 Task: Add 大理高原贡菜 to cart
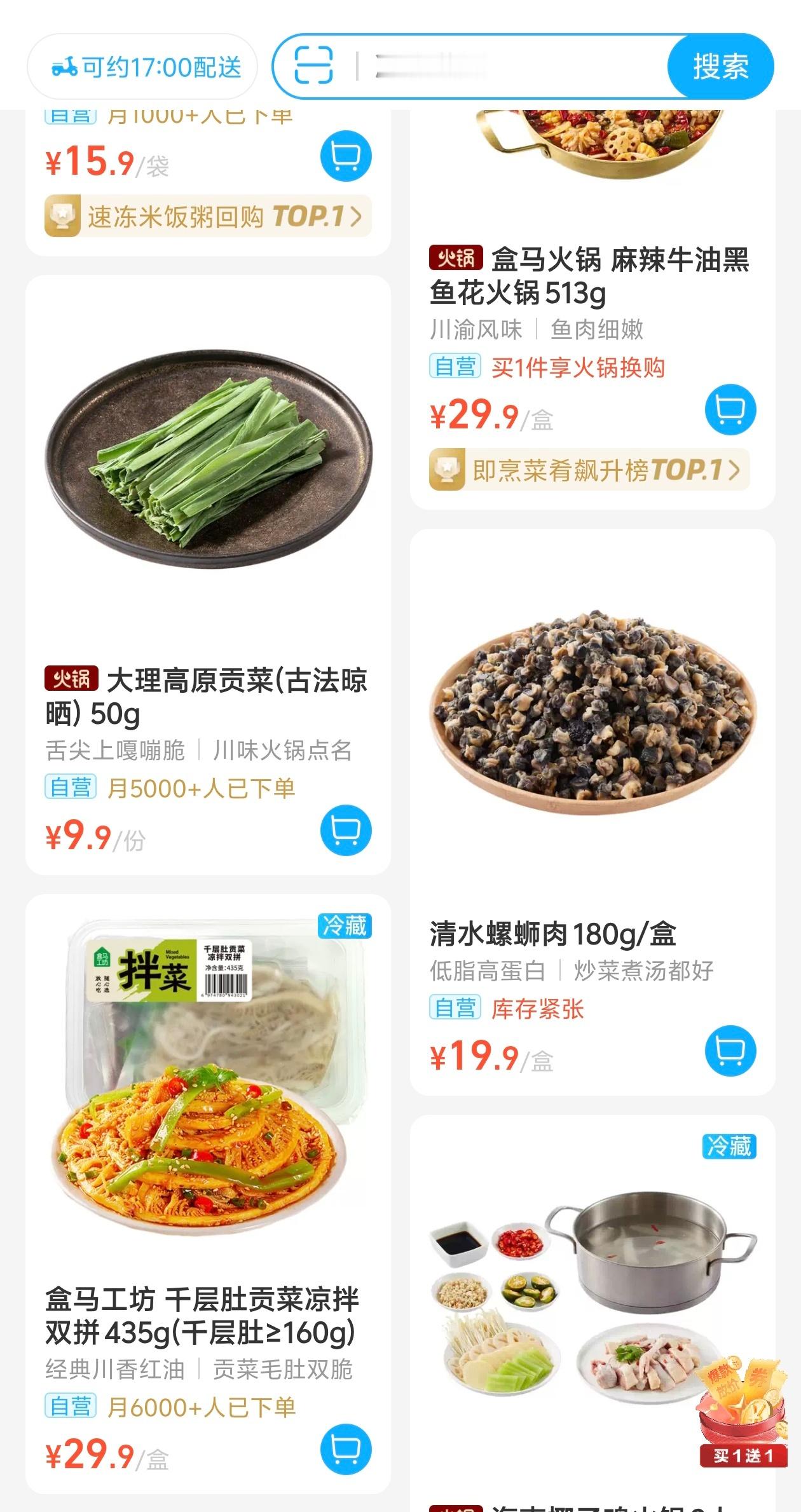click(x=345, y=830)
